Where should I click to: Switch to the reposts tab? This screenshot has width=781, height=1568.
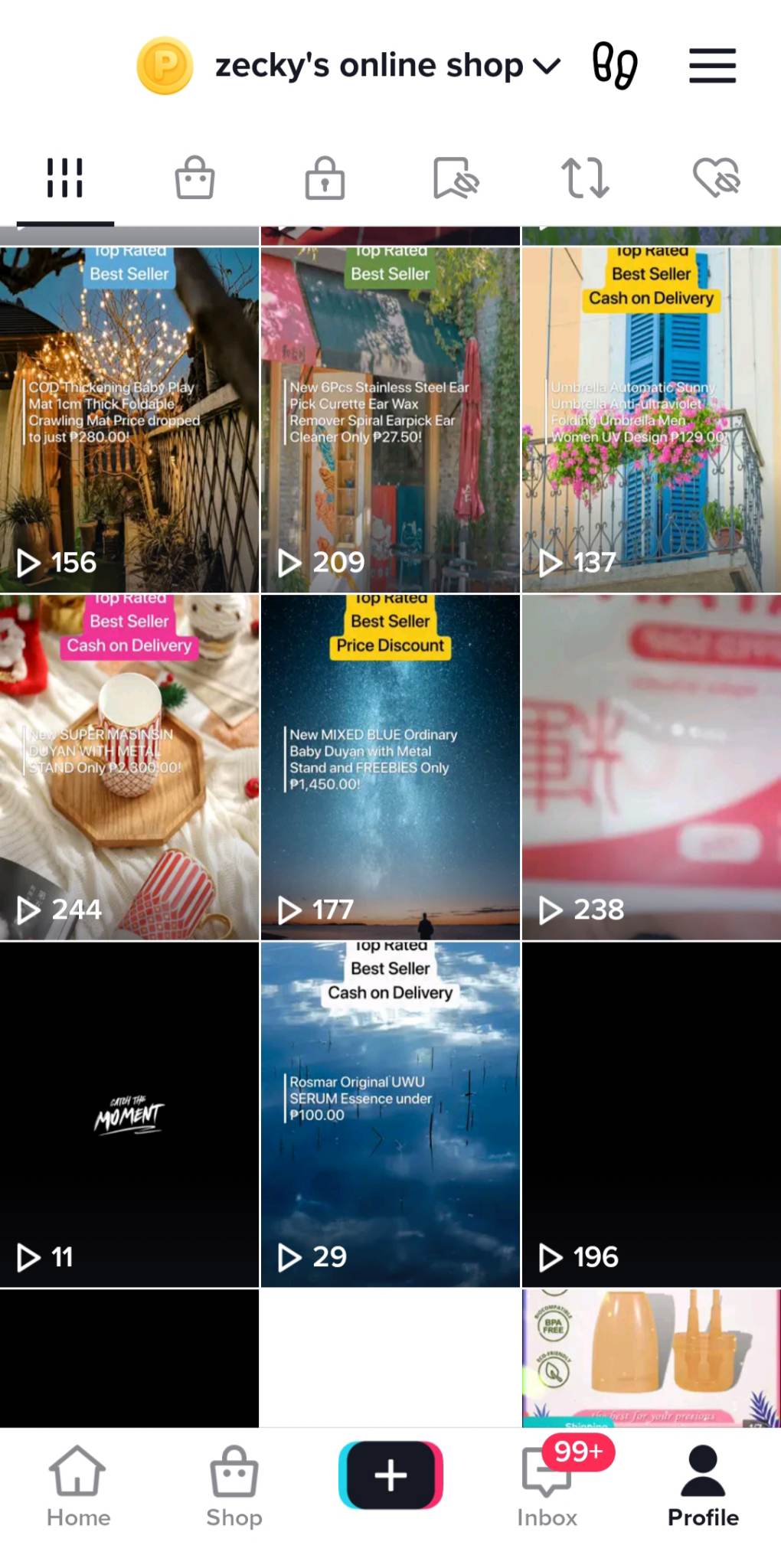pos(586,178)
